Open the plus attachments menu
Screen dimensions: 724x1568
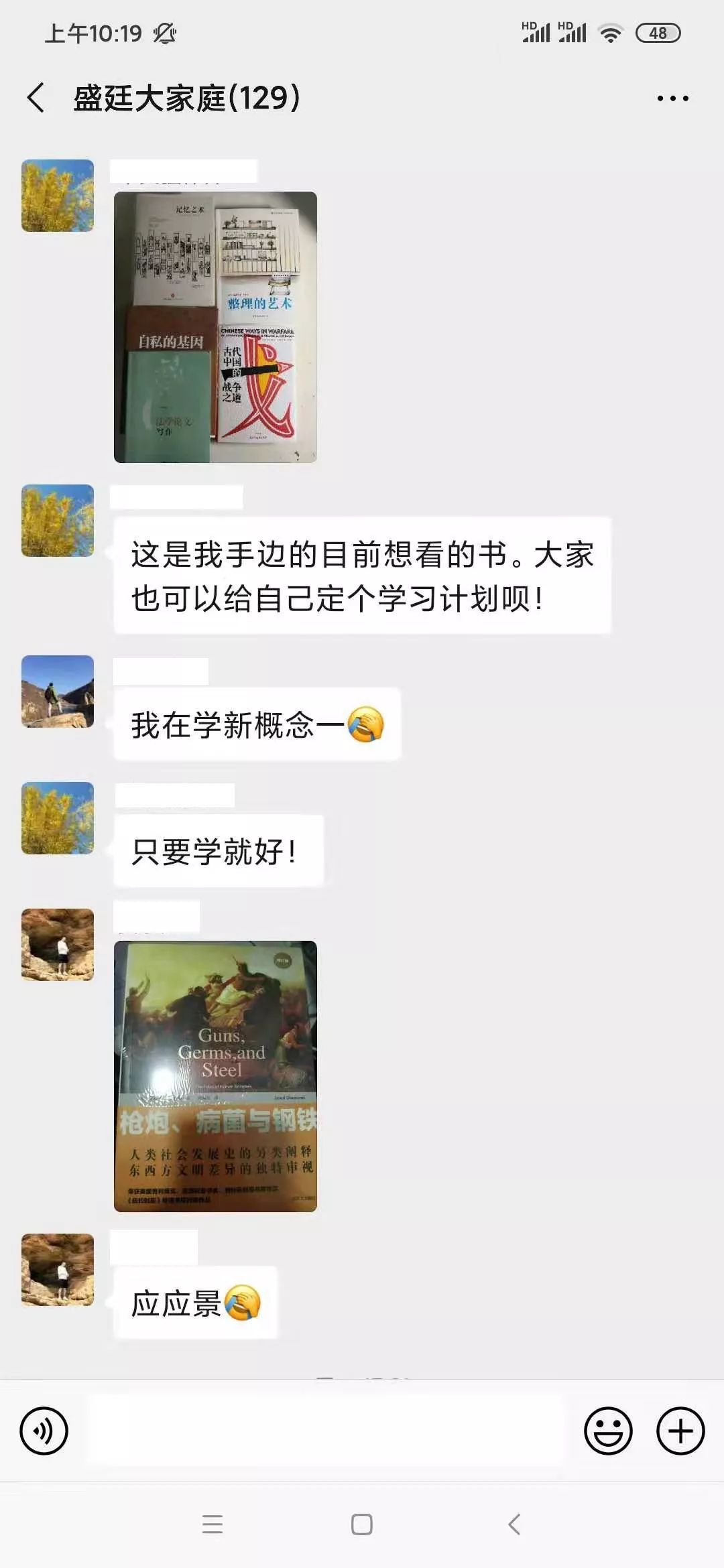pyautogui.click(x=680, y=1431)
